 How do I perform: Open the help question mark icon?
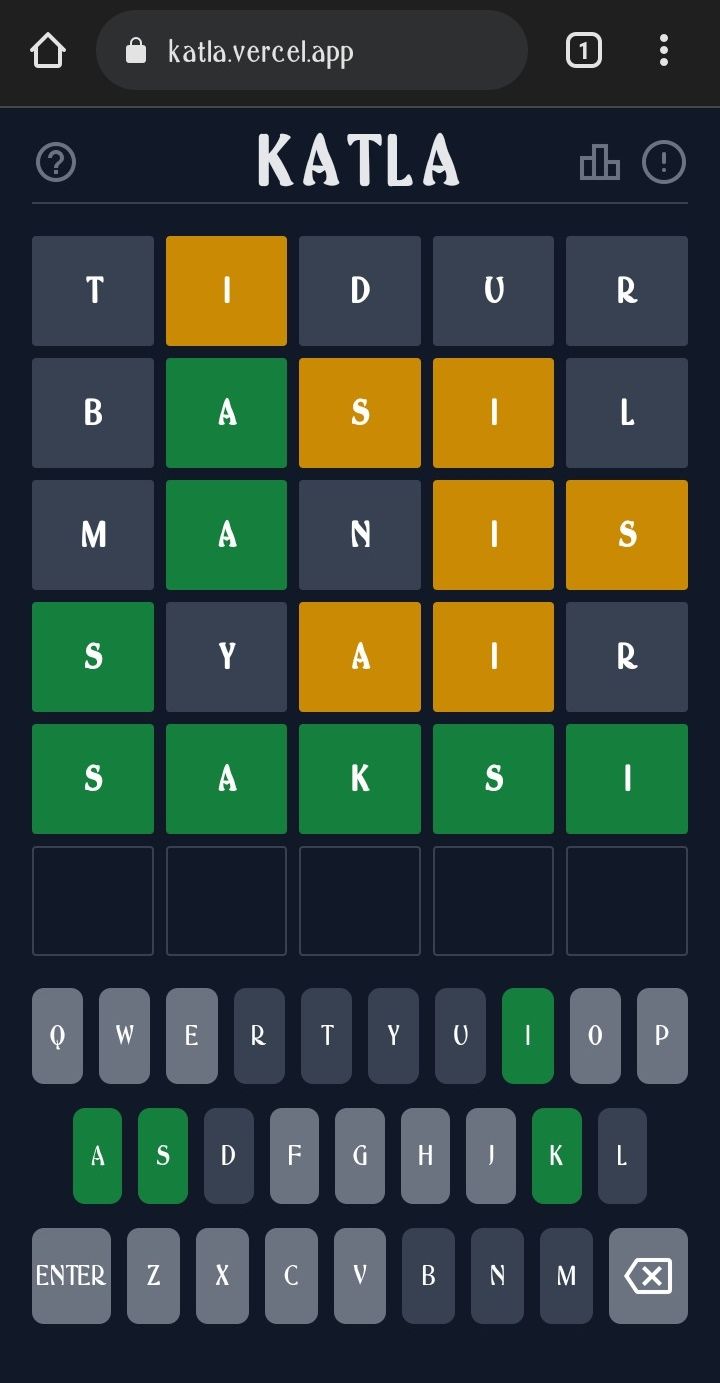click(56, 162)
